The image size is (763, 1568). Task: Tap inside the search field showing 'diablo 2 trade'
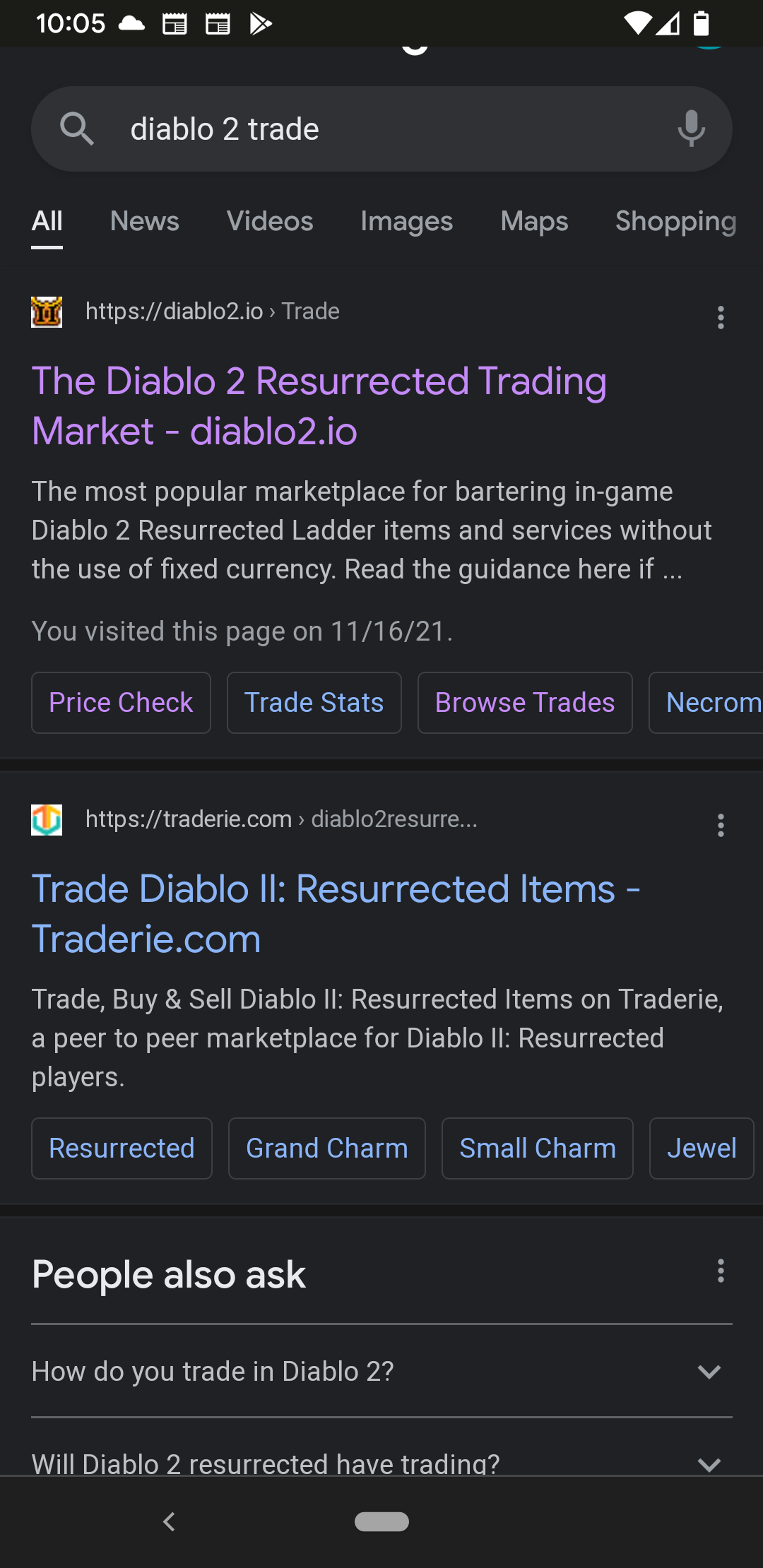318,129
